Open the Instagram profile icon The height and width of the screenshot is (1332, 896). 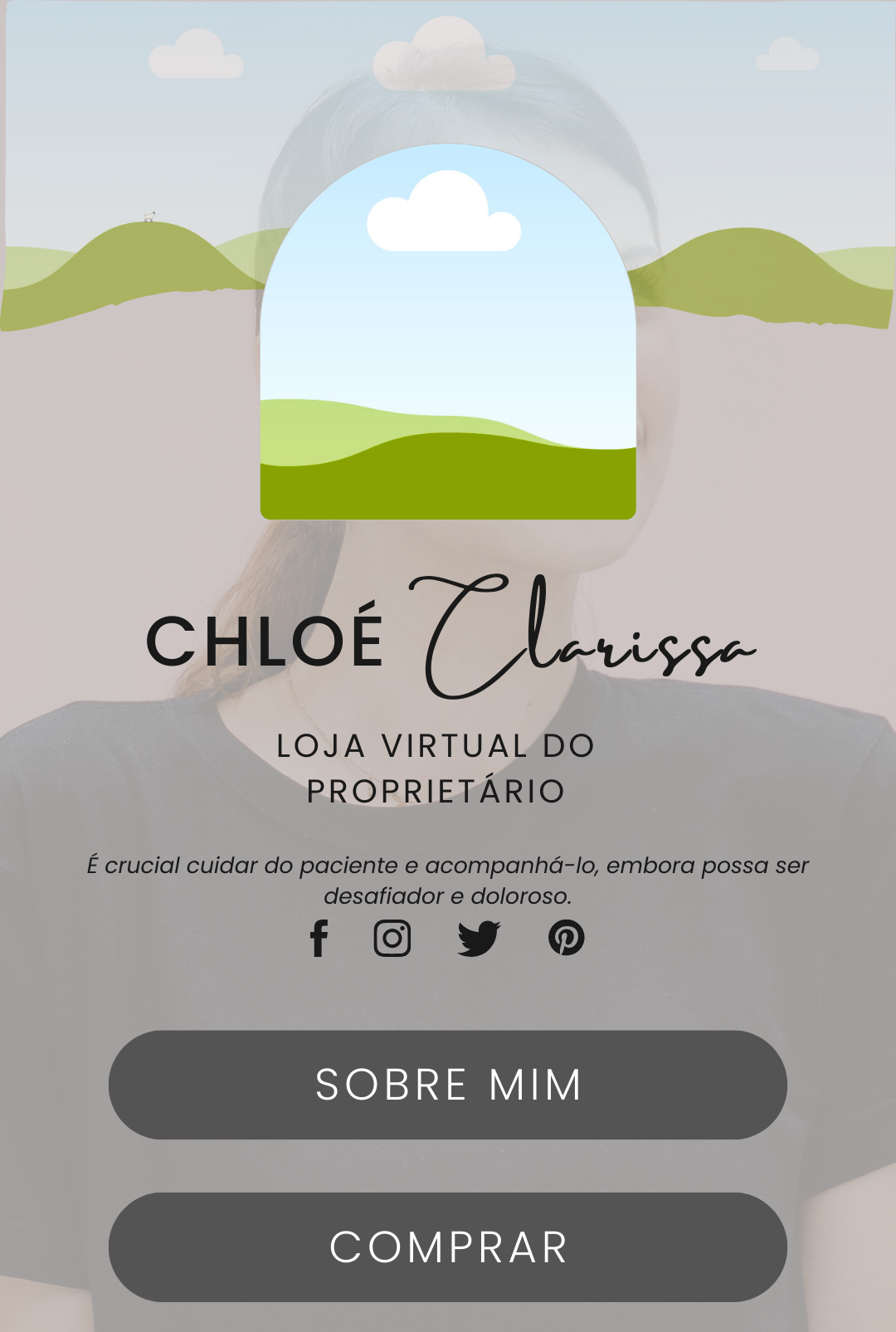click(x=392, y=939)
